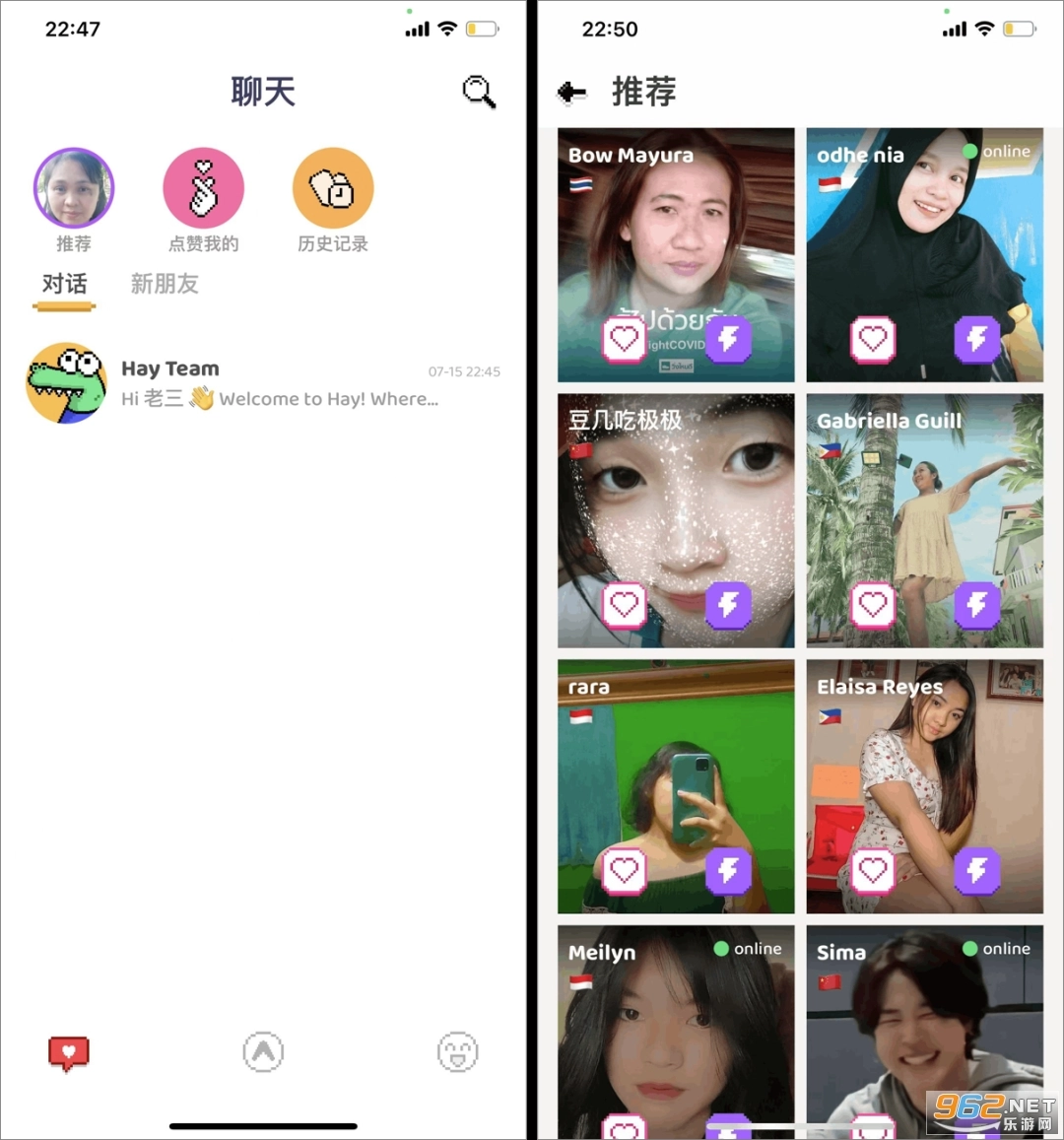Select the middle arrow bottom tab
Image resolution: width=1064 pixels, height=1140 pixels.
pyautogui.click(x=263, y=1052)
